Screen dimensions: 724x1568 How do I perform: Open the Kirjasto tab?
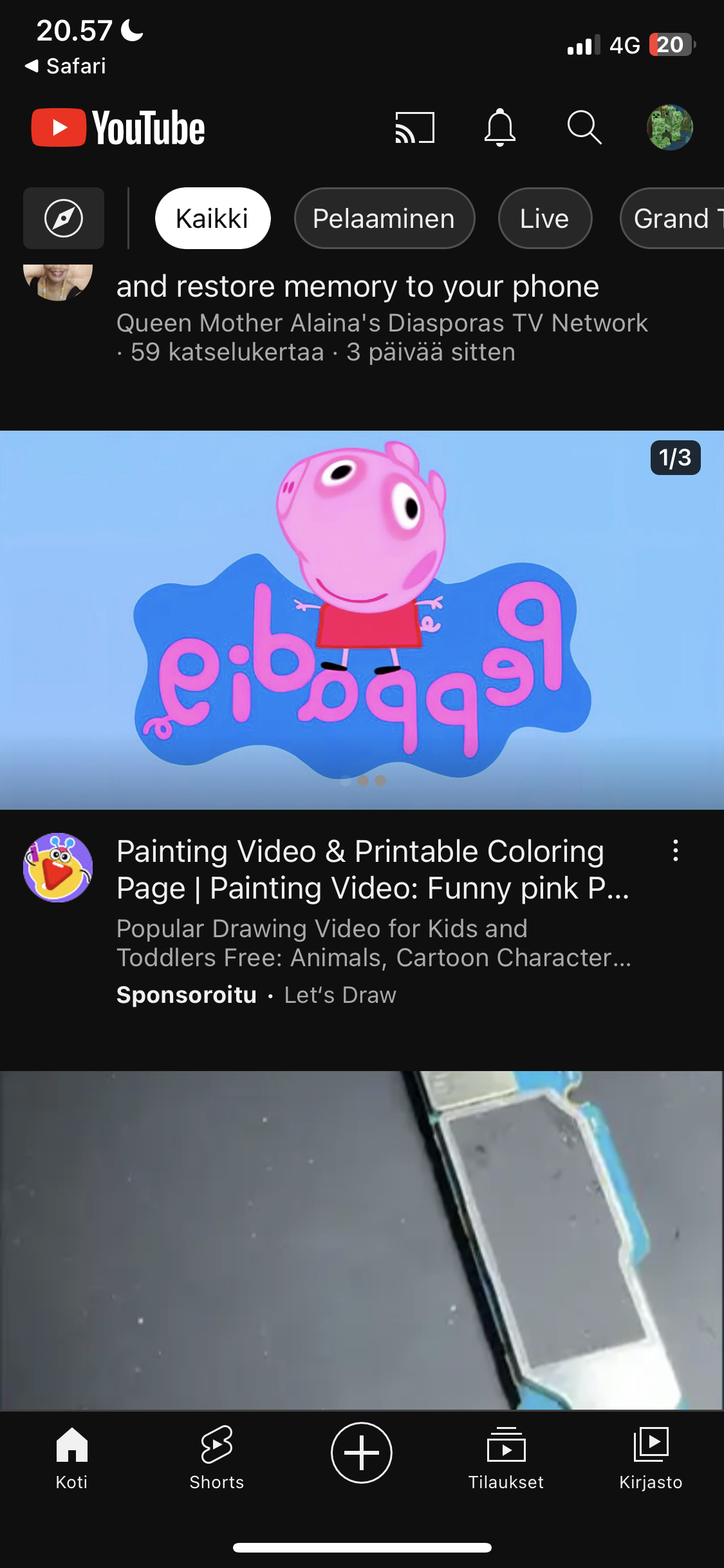[x=651, y=1457]
